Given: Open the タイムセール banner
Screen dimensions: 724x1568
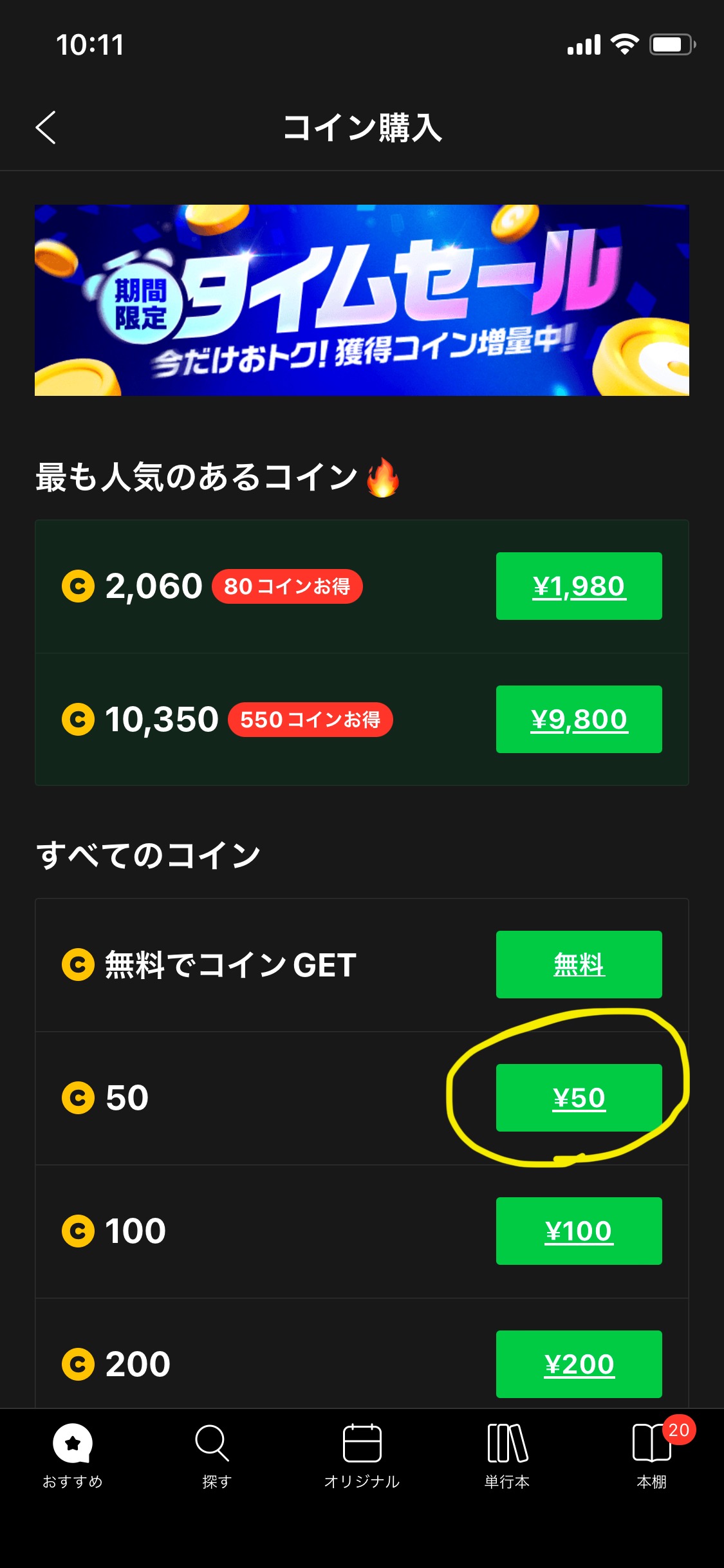Looking at the screenshot, I should click(362, 300).
